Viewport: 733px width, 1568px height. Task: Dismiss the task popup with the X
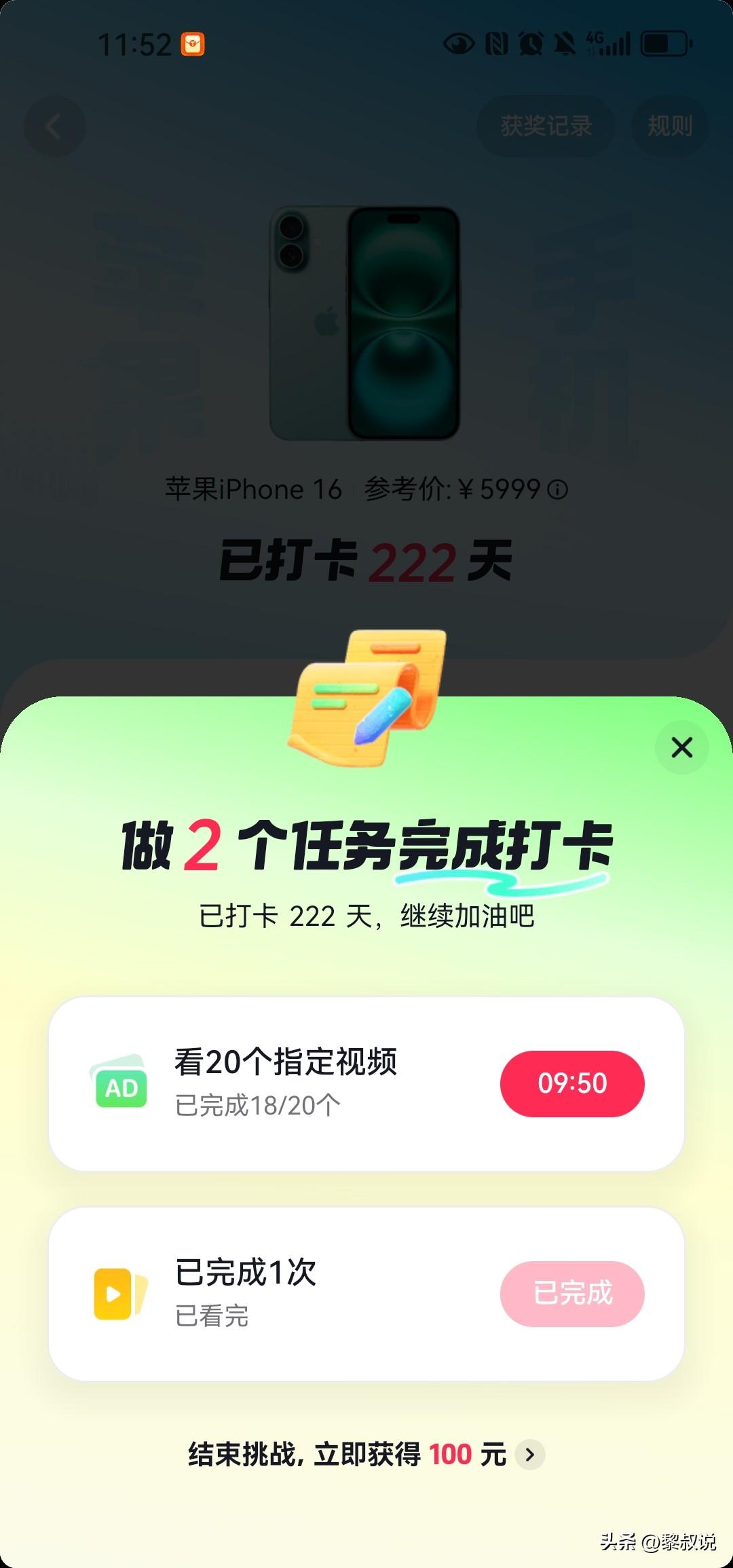click(681, 747)
